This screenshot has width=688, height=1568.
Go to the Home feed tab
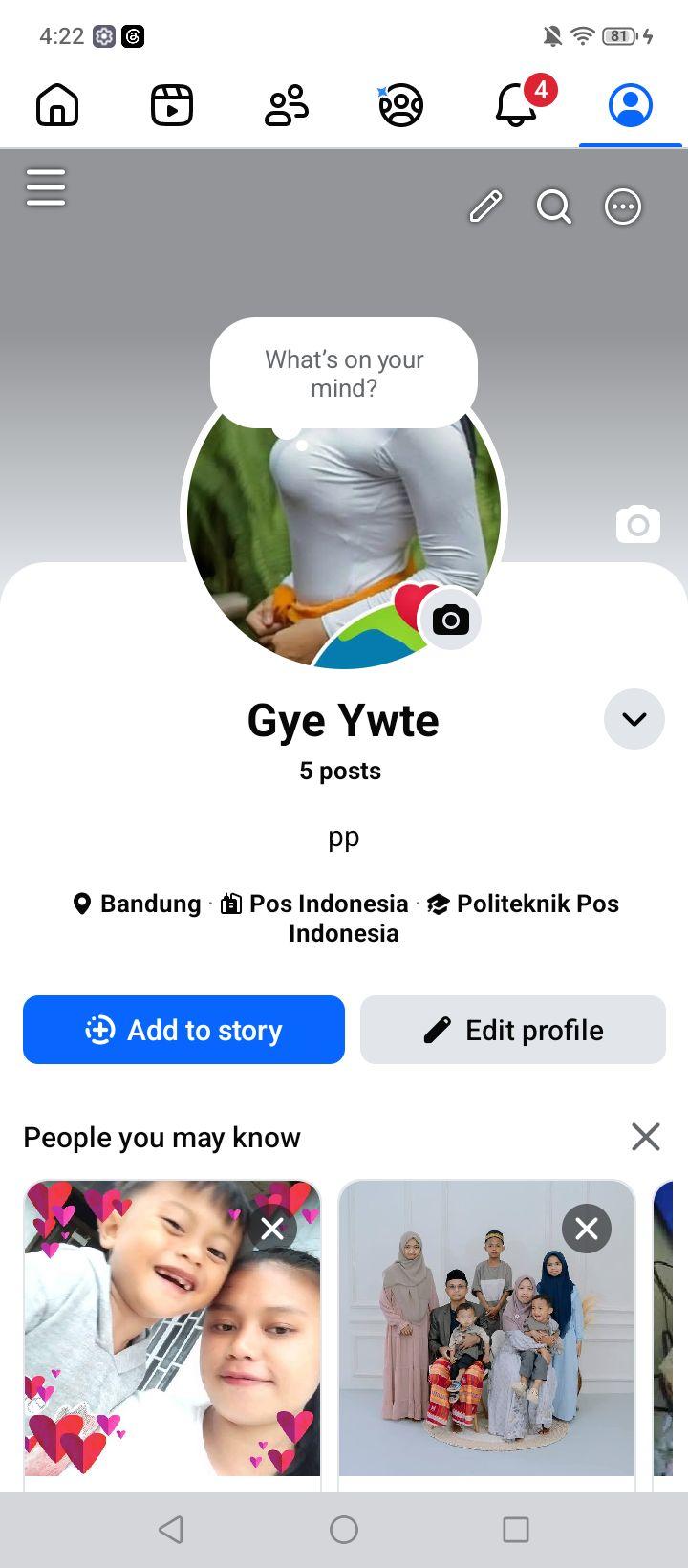point(57,105)
